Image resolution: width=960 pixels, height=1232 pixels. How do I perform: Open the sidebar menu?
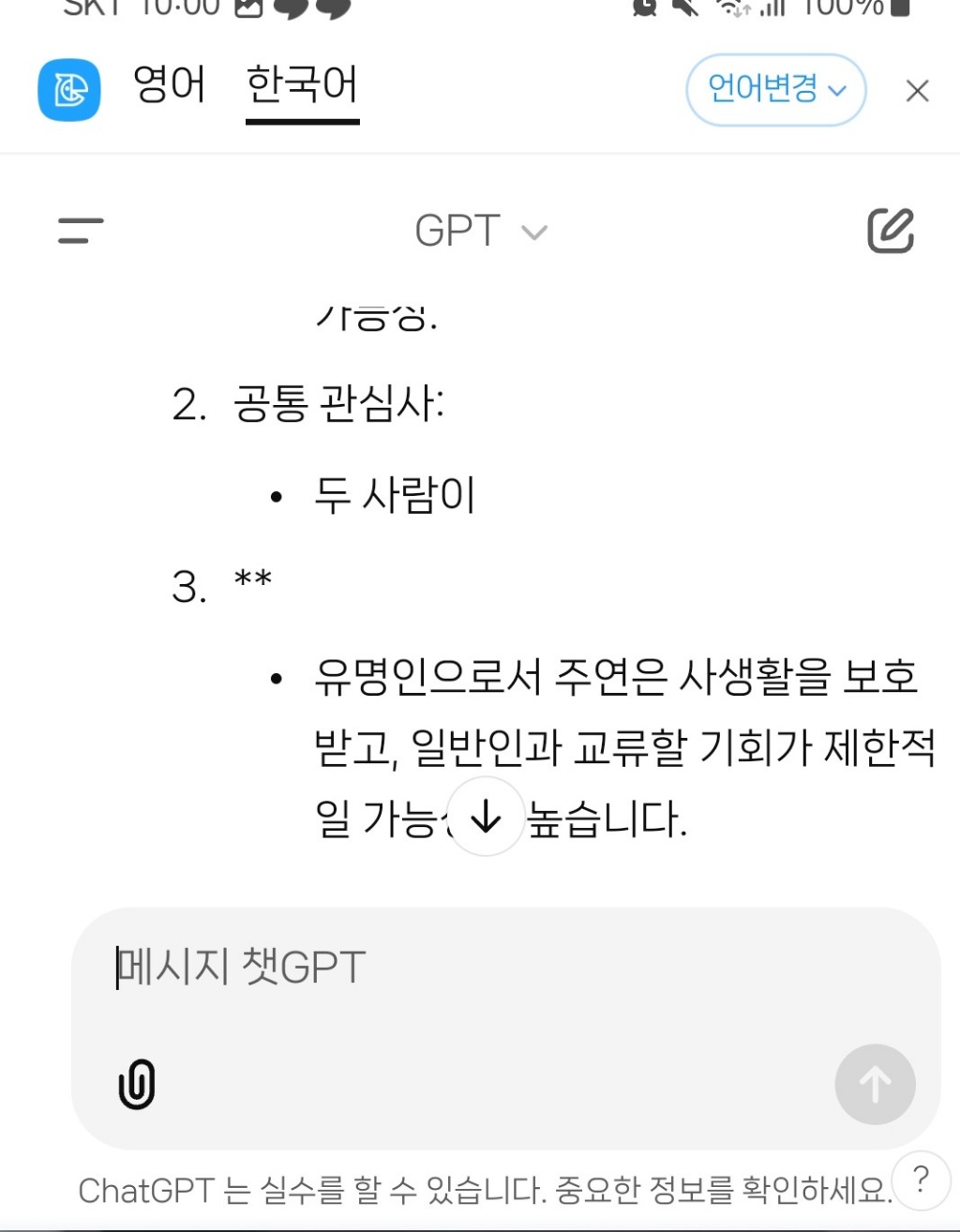pyautogui.click(x=81, y=231)
